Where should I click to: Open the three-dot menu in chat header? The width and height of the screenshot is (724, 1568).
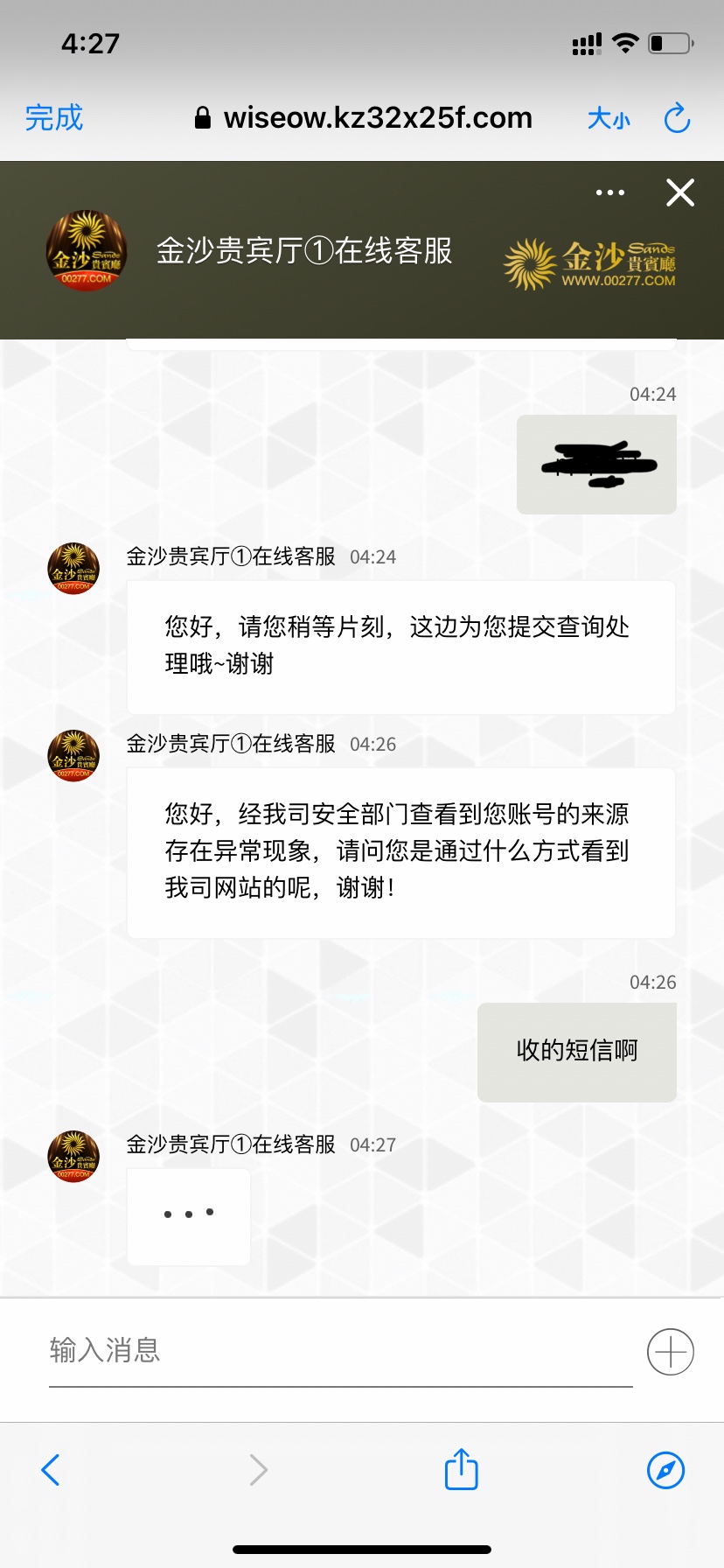click(x=609, y=192)
